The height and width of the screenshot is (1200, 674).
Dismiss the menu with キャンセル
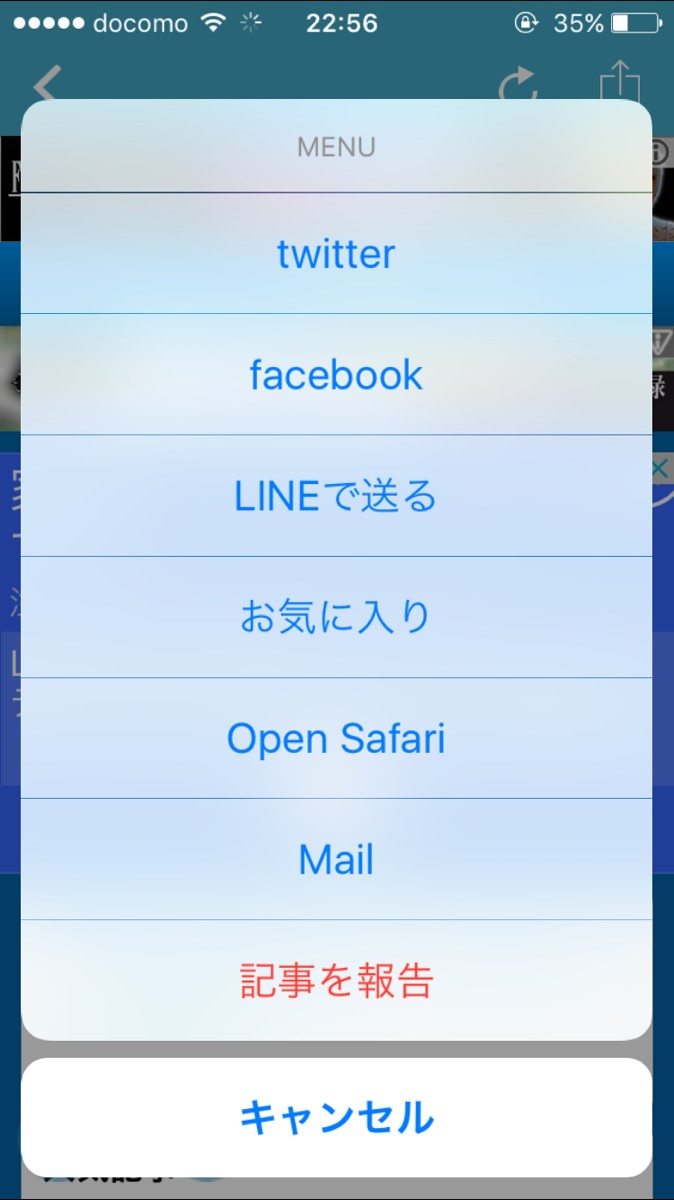336,1117
